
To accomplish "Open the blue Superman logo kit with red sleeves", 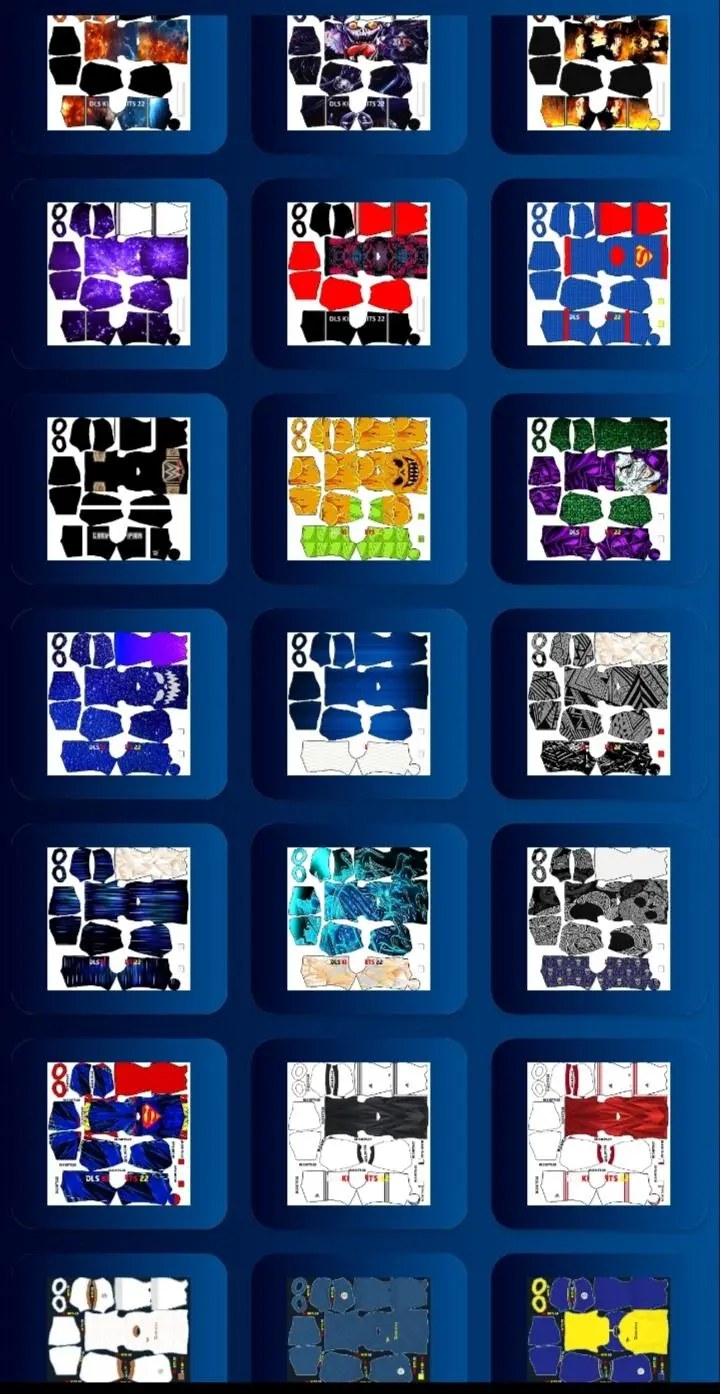I will click(598, 274).
